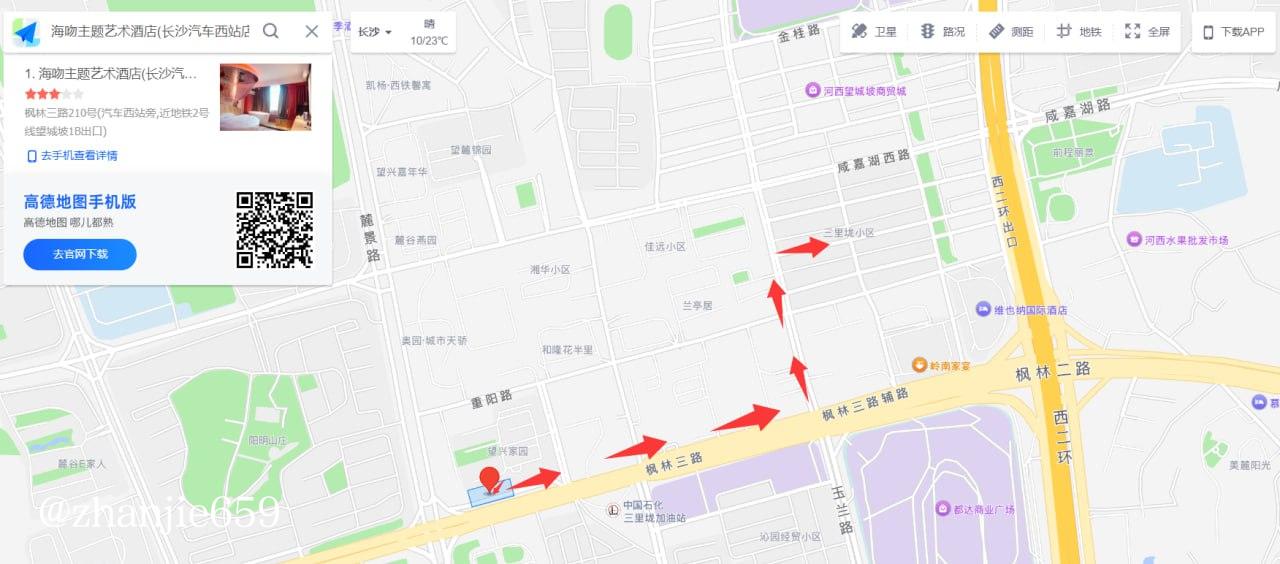Tap 去官网下载 button

coord(80,254)
